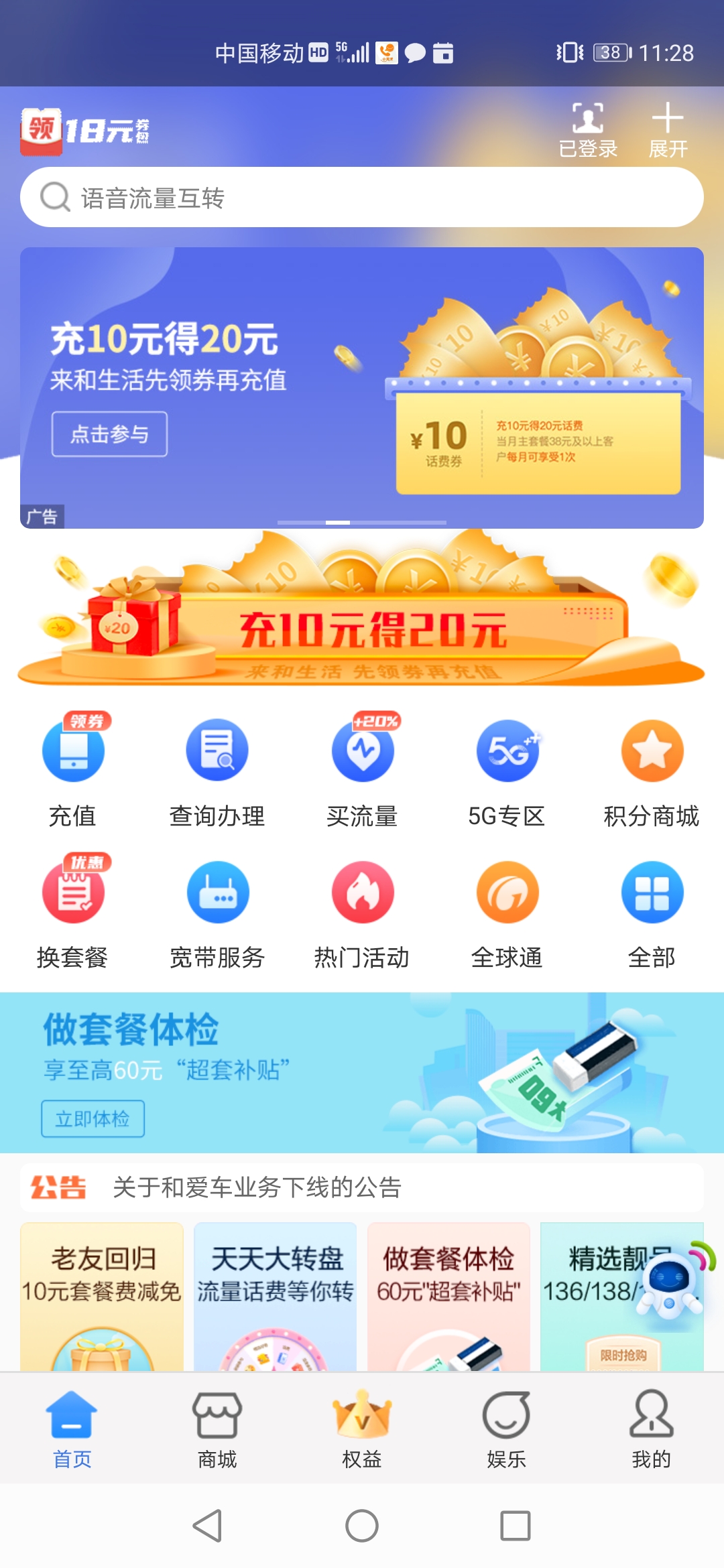Open 查询办理 service

(217, 771)
